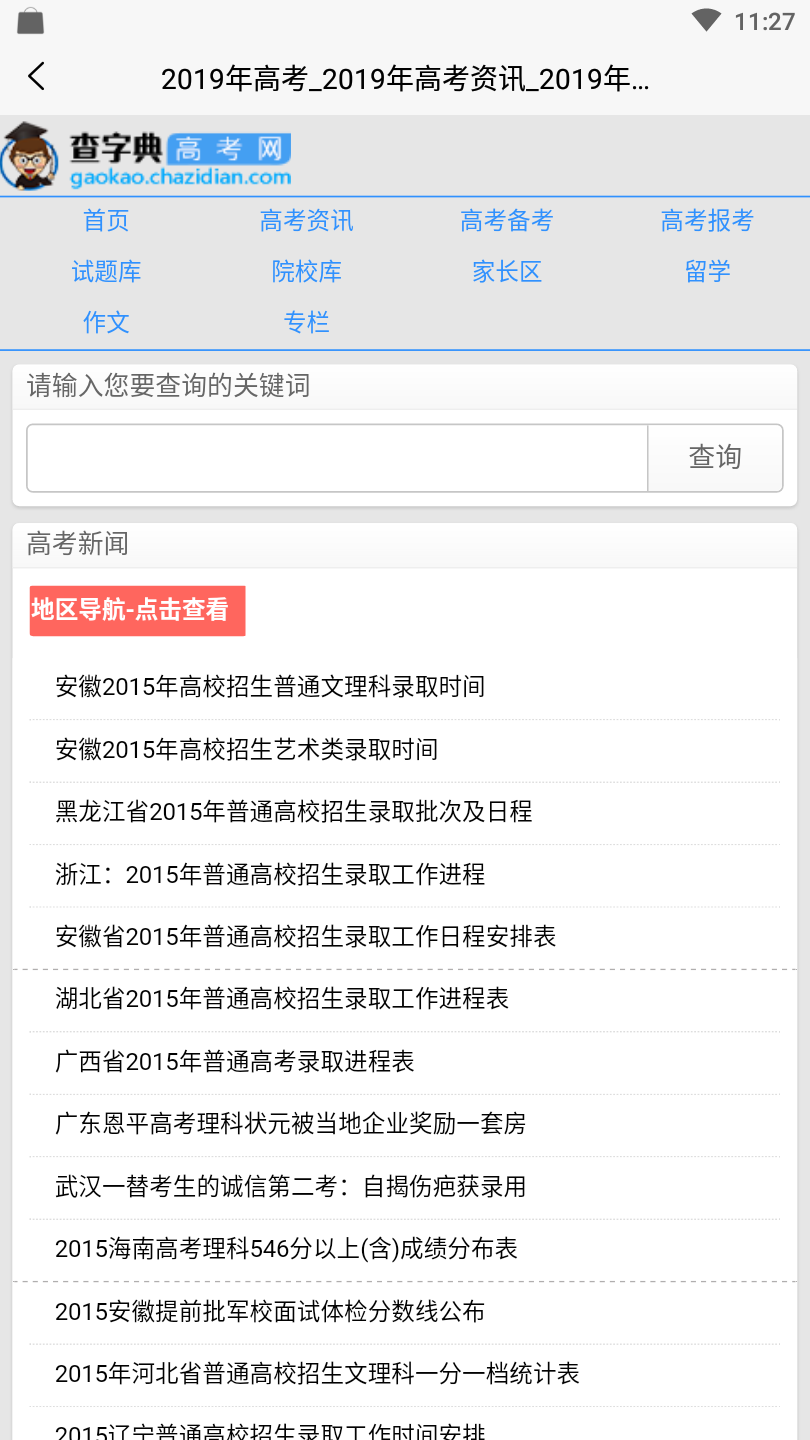
Task: Open 广西省2015年普通高考录取进程表
Action: pos(235,1062)
